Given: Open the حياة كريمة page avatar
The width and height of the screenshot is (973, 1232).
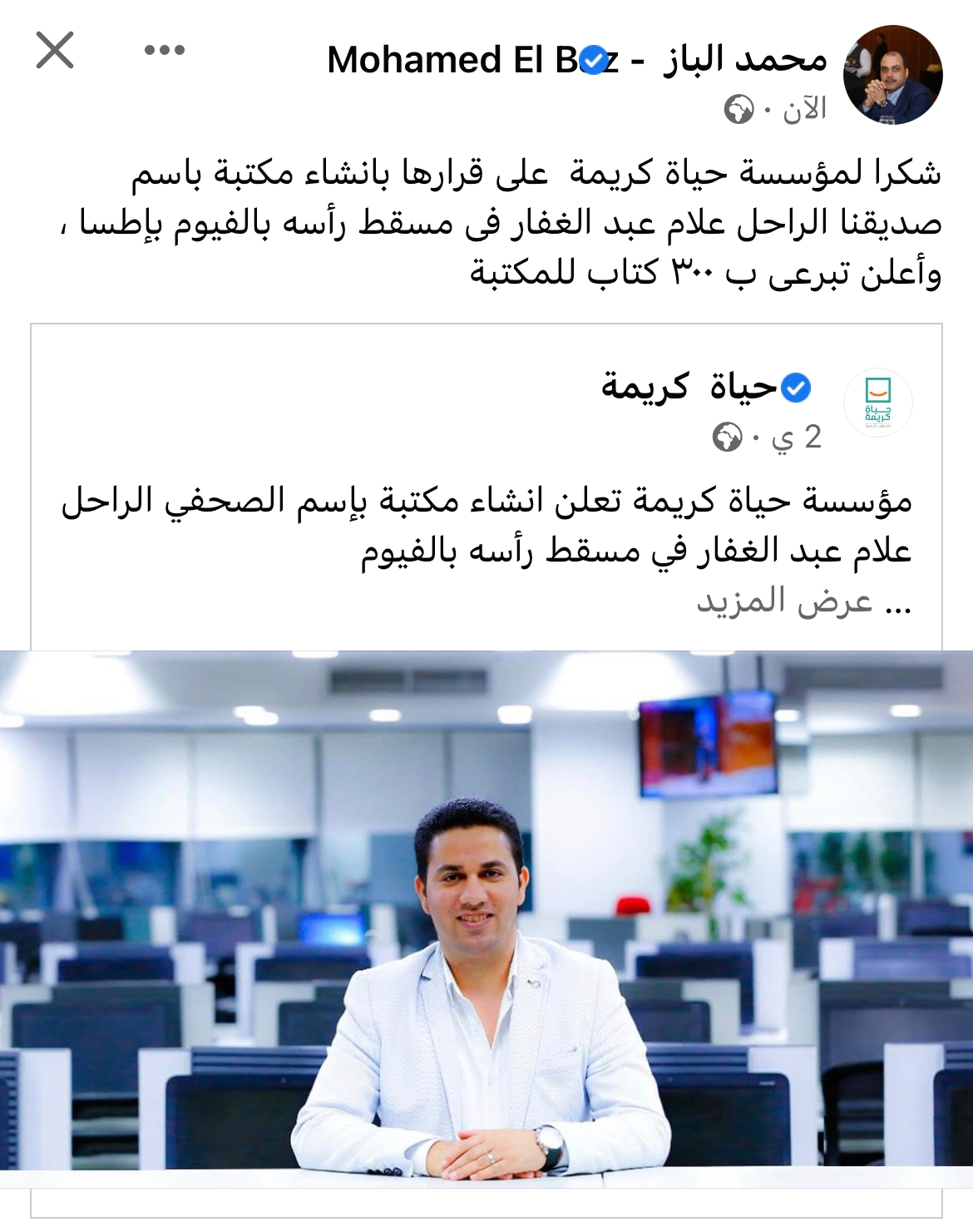Looking at the screenshot, I should [877, 403].
